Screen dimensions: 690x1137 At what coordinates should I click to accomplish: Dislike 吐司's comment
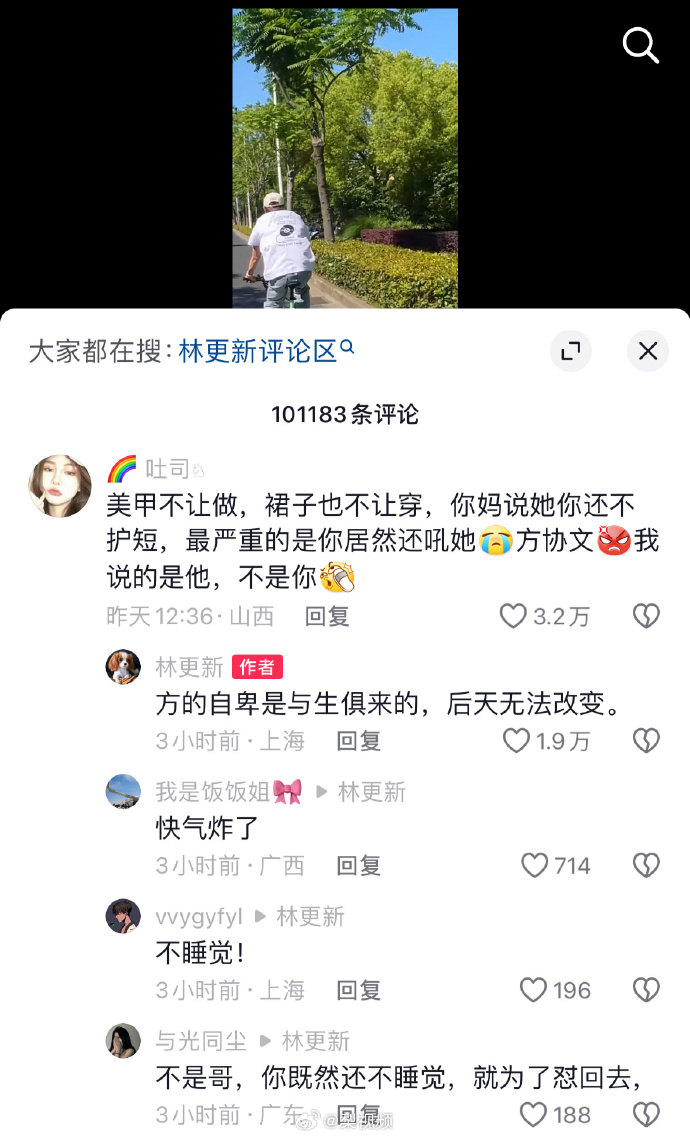[646, 616]
